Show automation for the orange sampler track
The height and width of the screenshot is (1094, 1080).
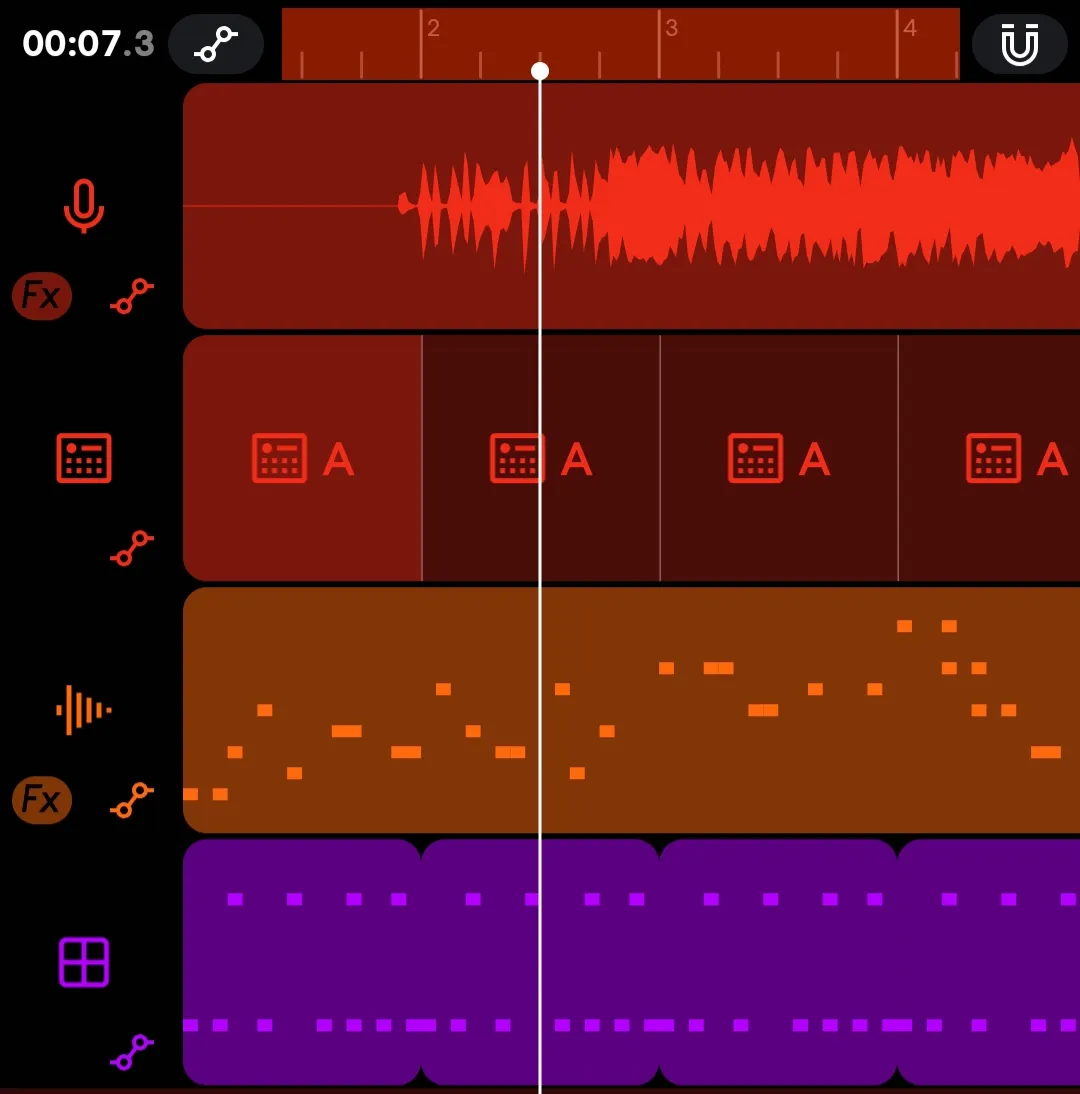131,800
